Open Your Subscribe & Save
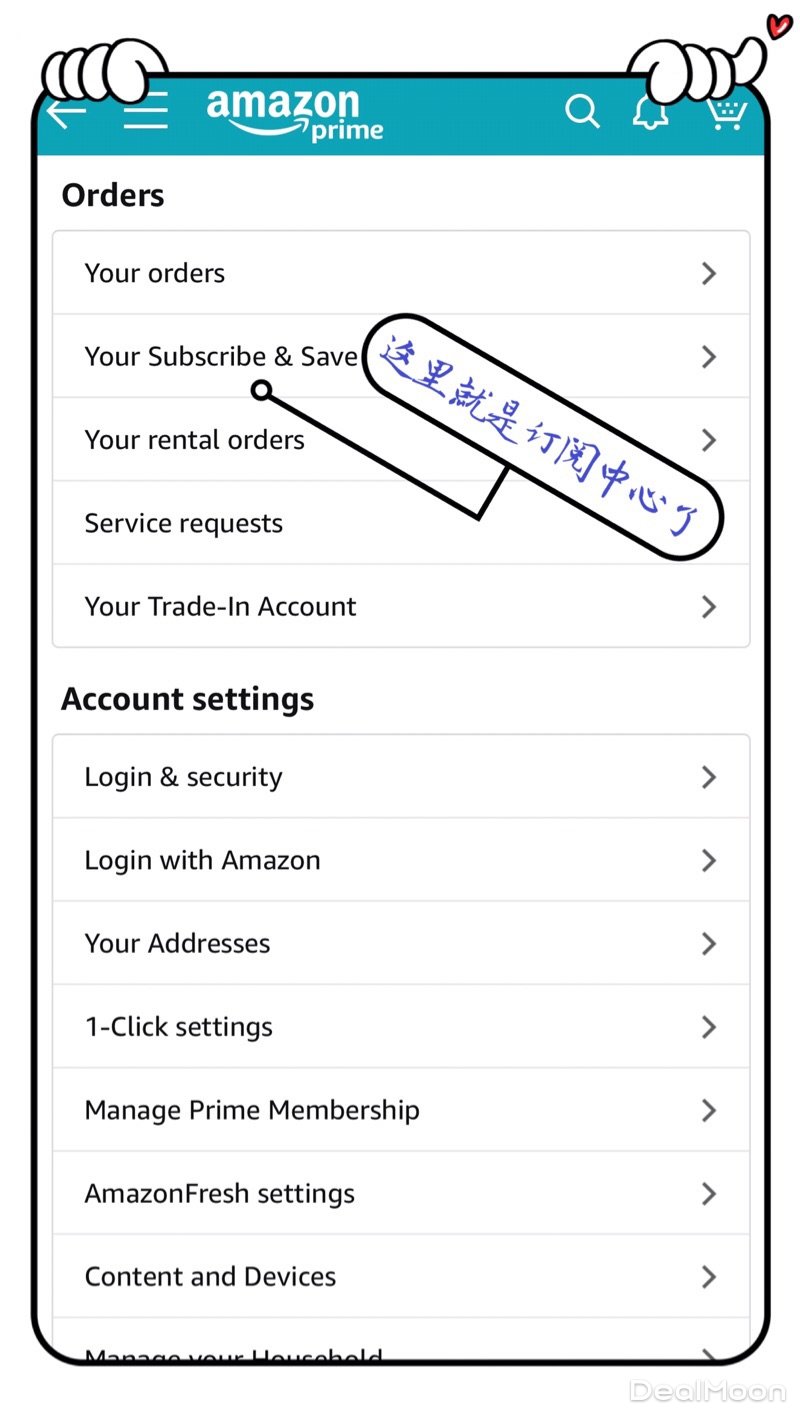 pos(220,356)
